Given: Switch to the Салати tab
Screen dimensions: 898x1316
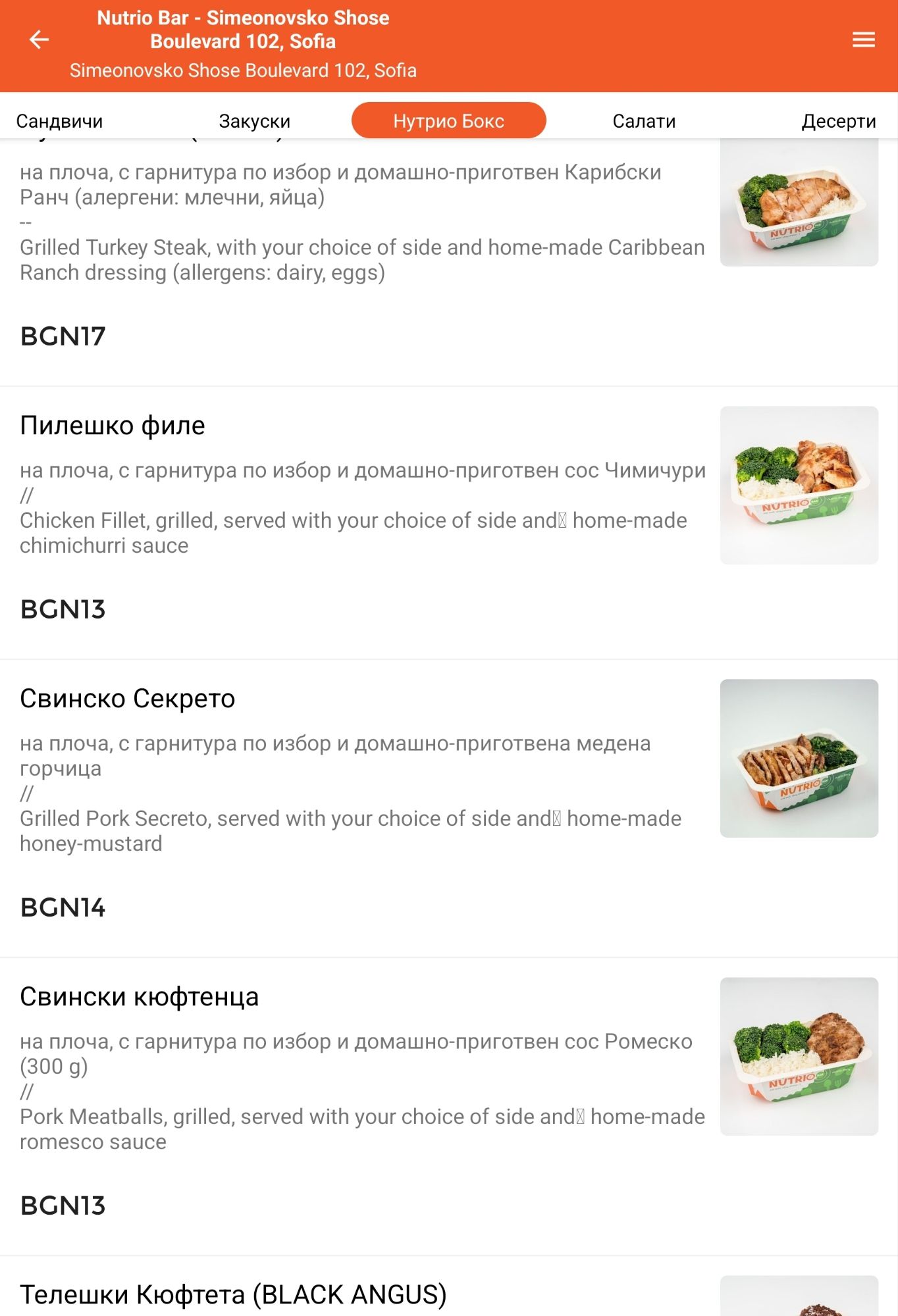Looking at the screenshot, I should click(x=644, y=121).
